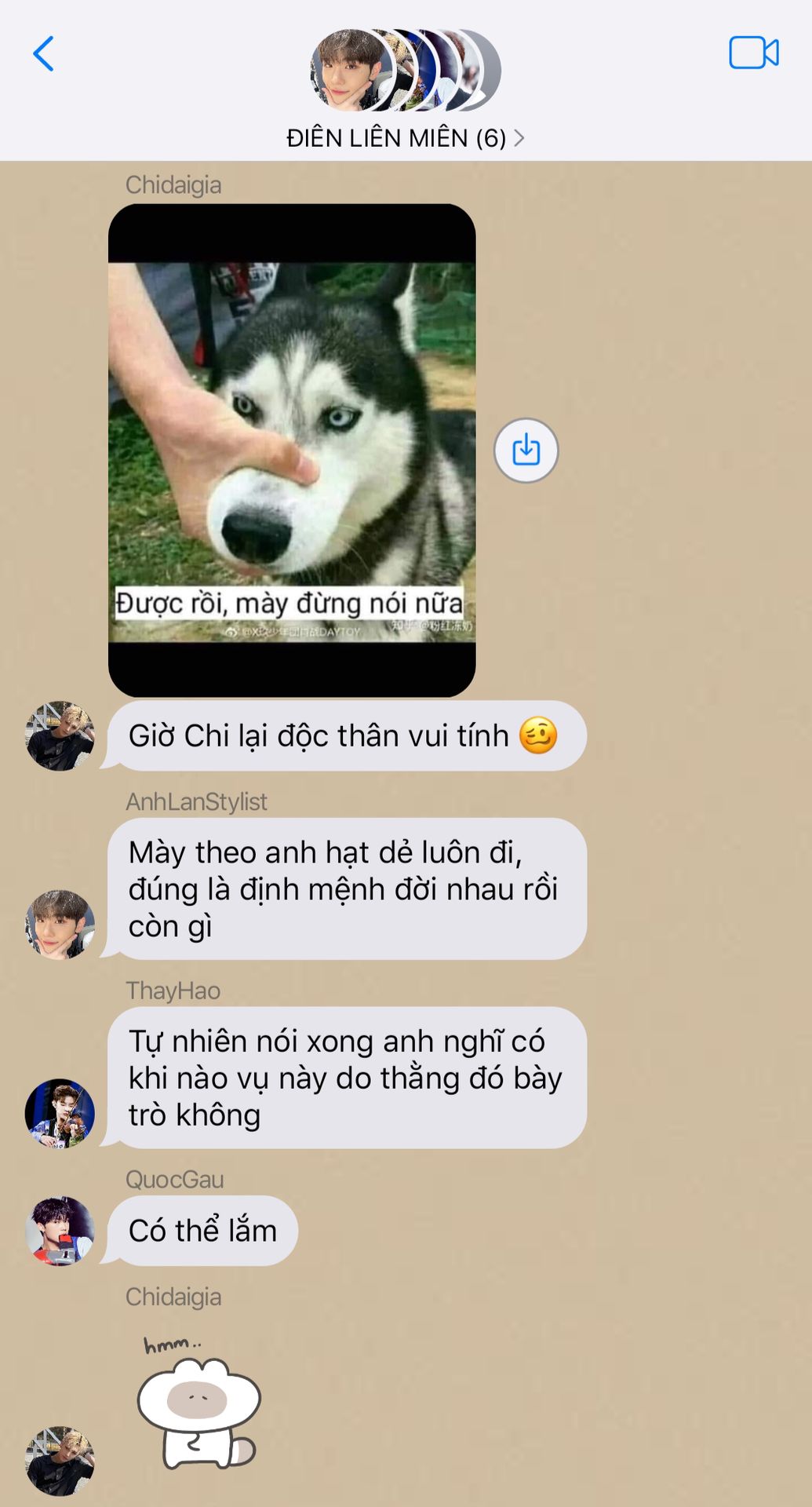Save the husky meme via download icon
The width and height of the screenshot is (812, 1507).
pyautogui.click(x=526, y=451)
